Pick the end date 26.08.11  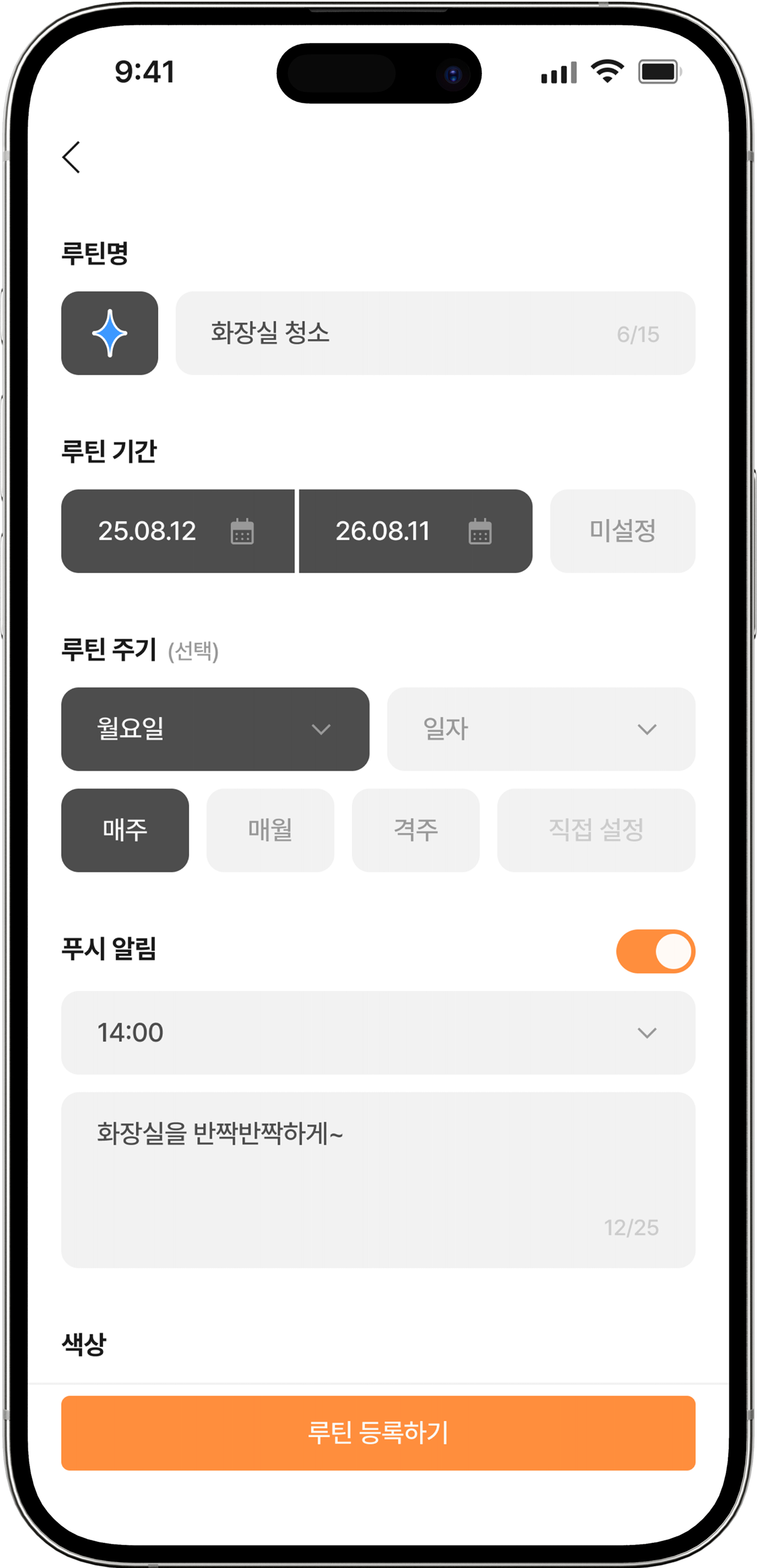pyautogui.click(x=415, y=531)
